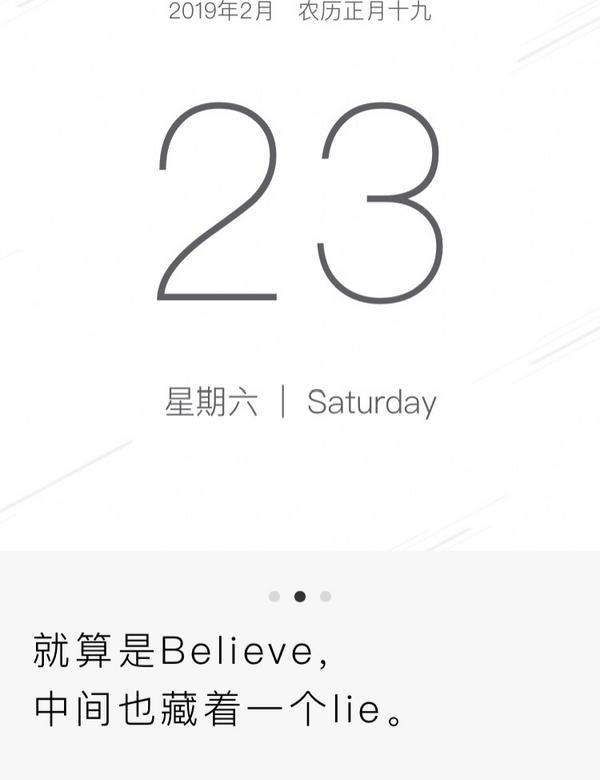Jump to the third page indicator dot
600x780 pixels.
click(x=325, y=596)
